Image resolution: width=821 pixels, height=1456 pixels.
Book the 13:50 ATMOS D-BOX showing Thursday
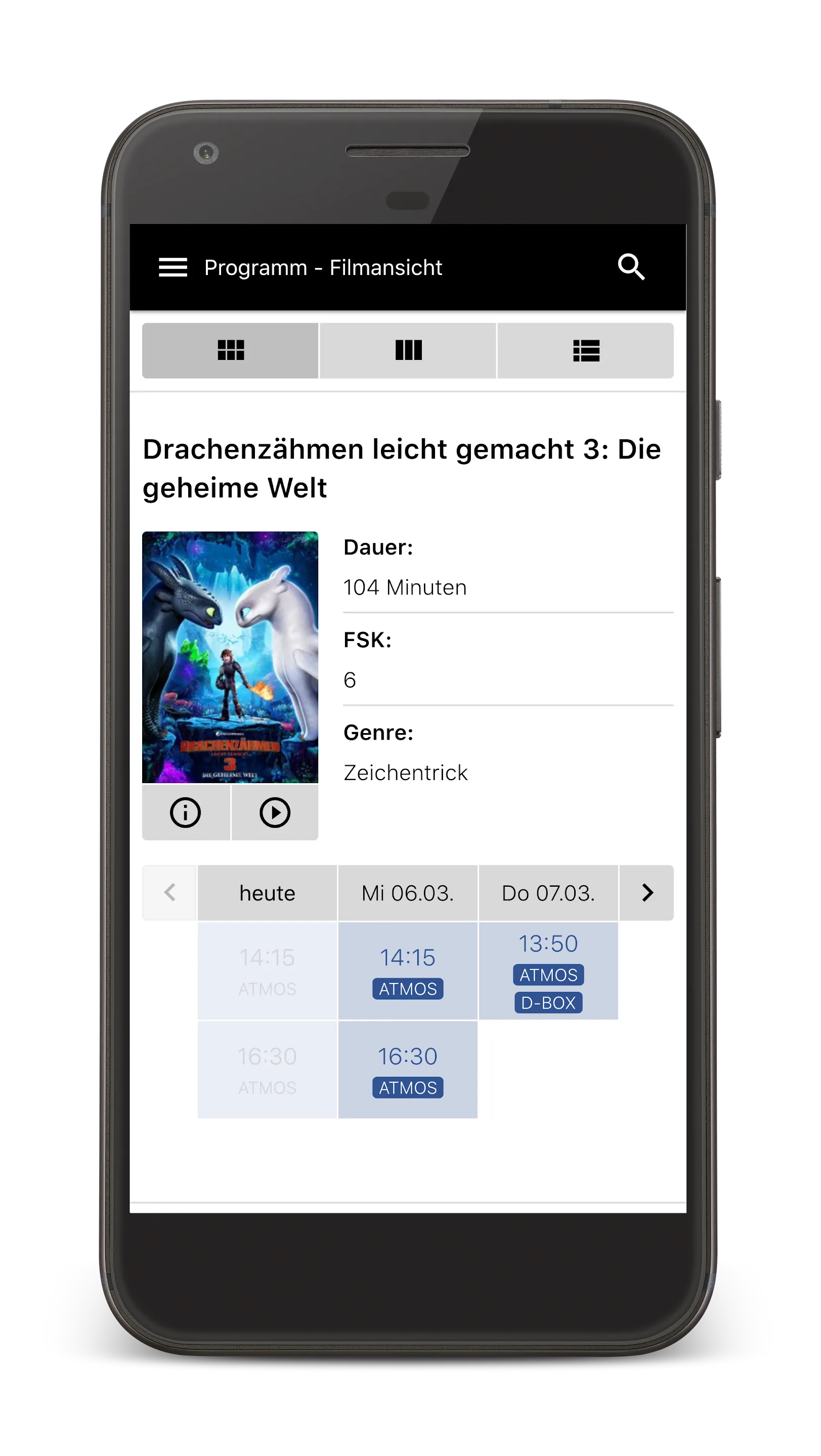[548, 971]
